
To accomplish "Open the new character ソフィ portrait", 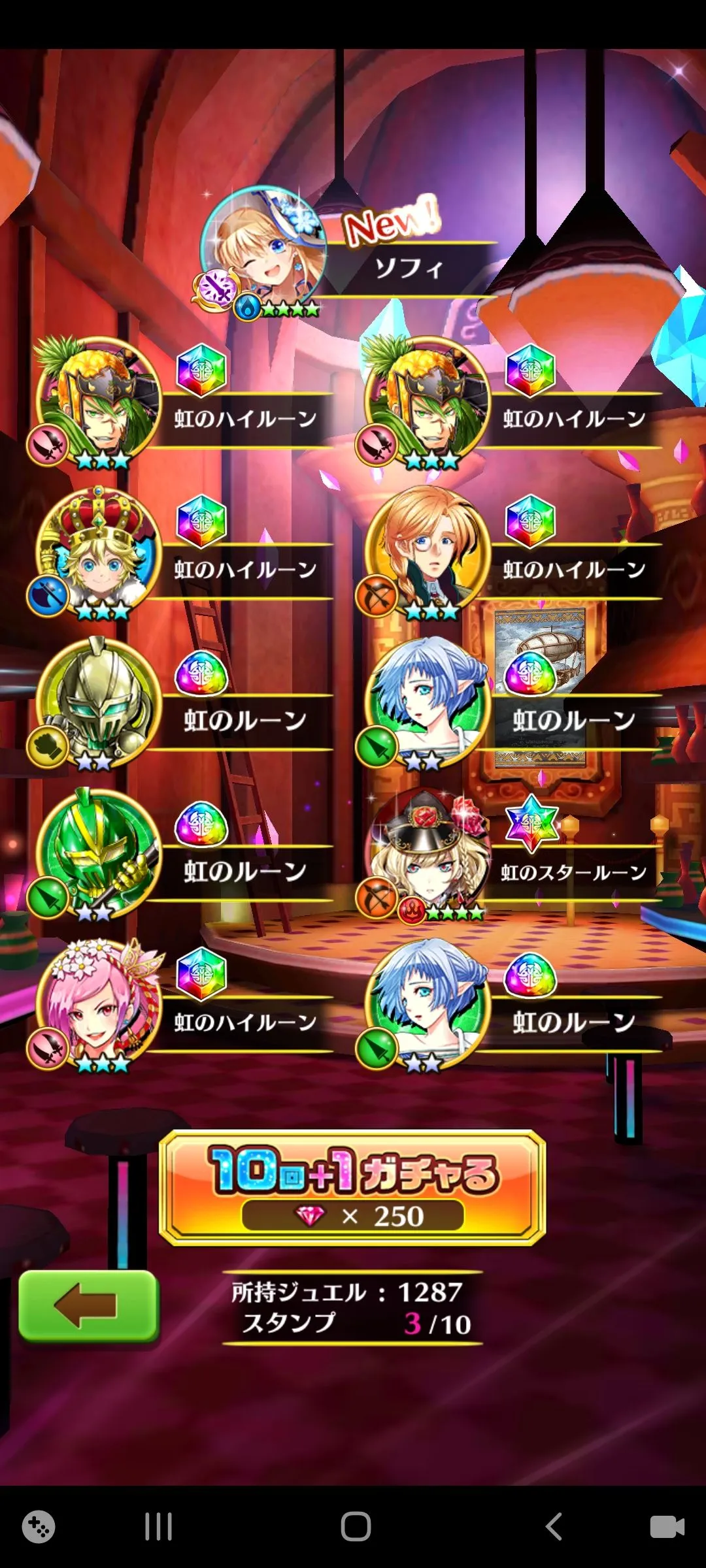I will pos(263,248).
